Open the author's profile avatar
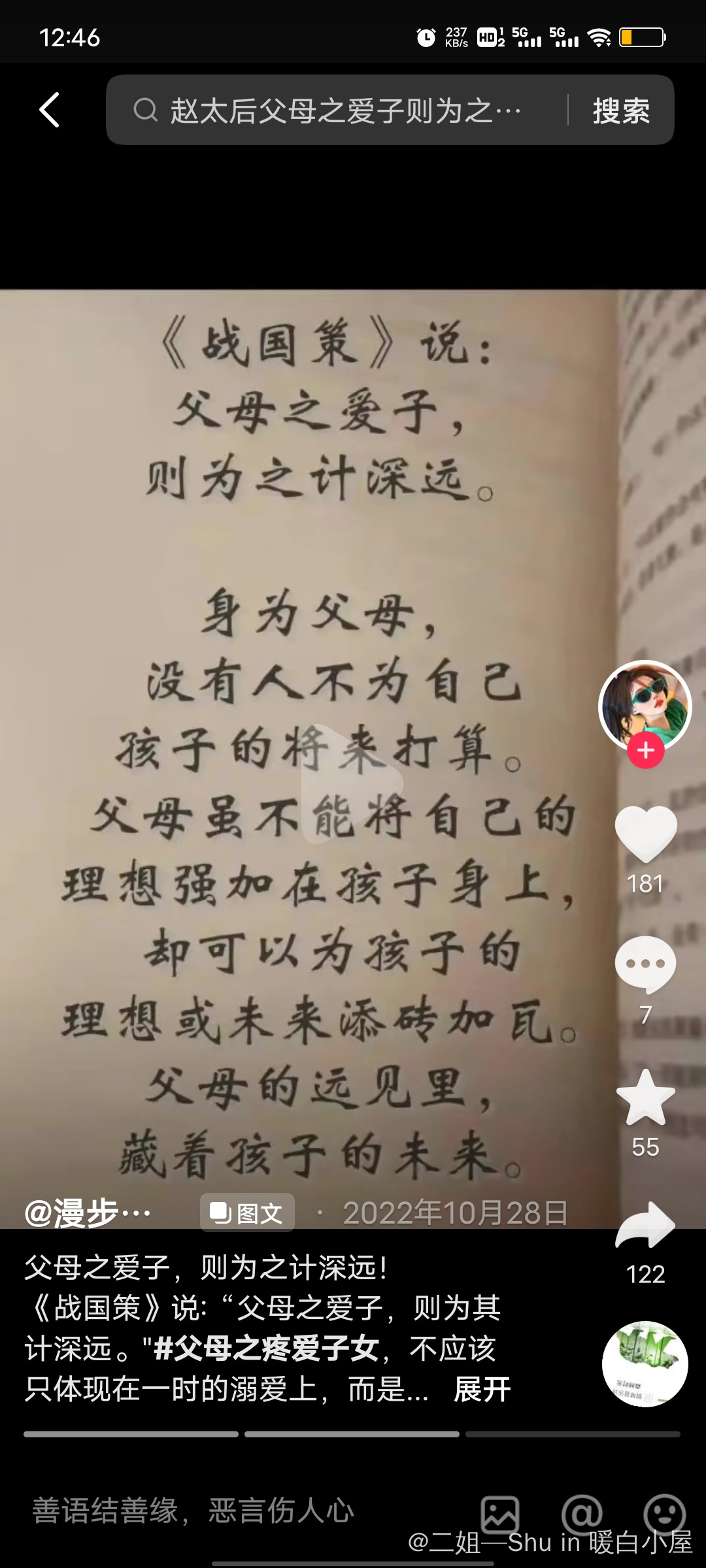This screenshot has height=1568, width=706. 645,706
